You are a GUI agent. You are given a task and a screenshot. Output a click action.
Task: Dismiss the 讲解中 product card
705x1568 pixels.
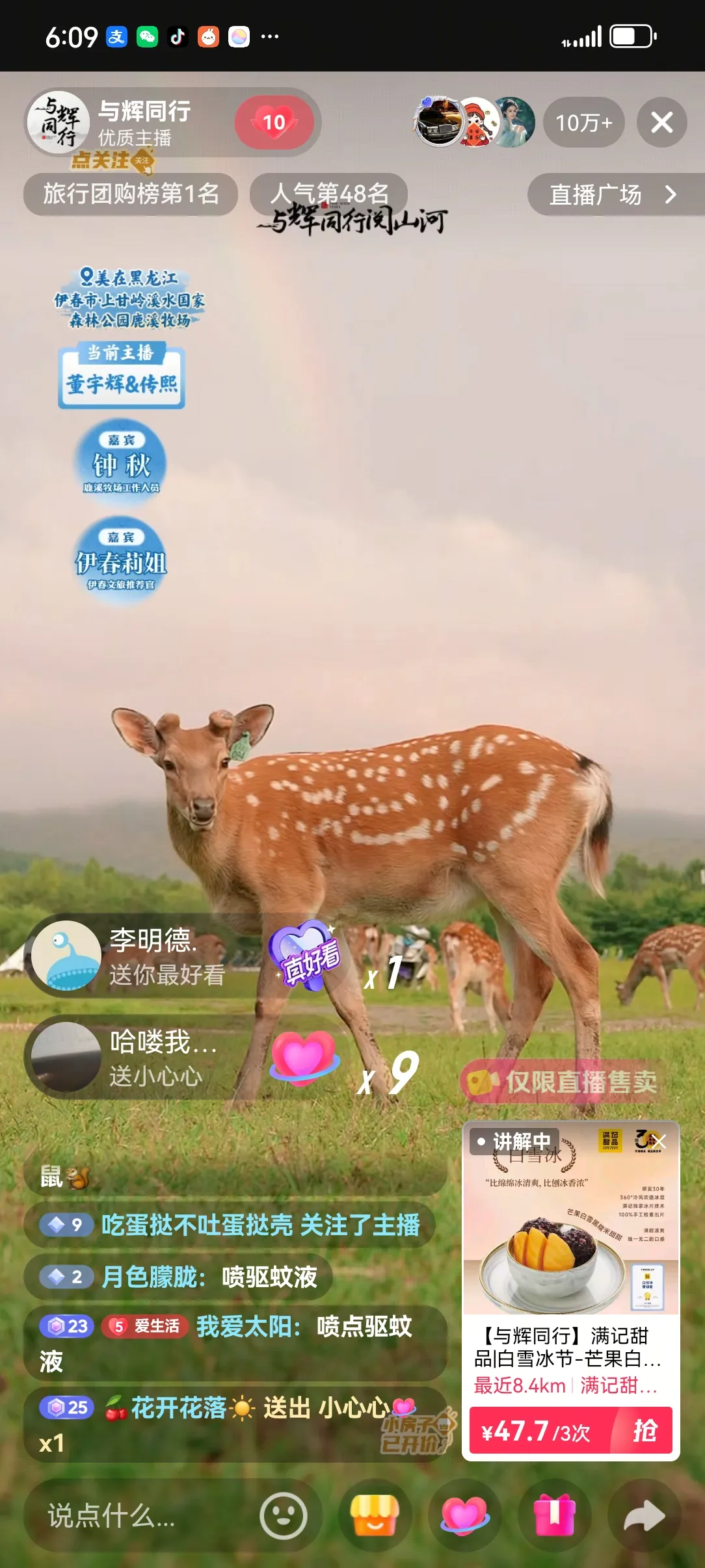659,1142
